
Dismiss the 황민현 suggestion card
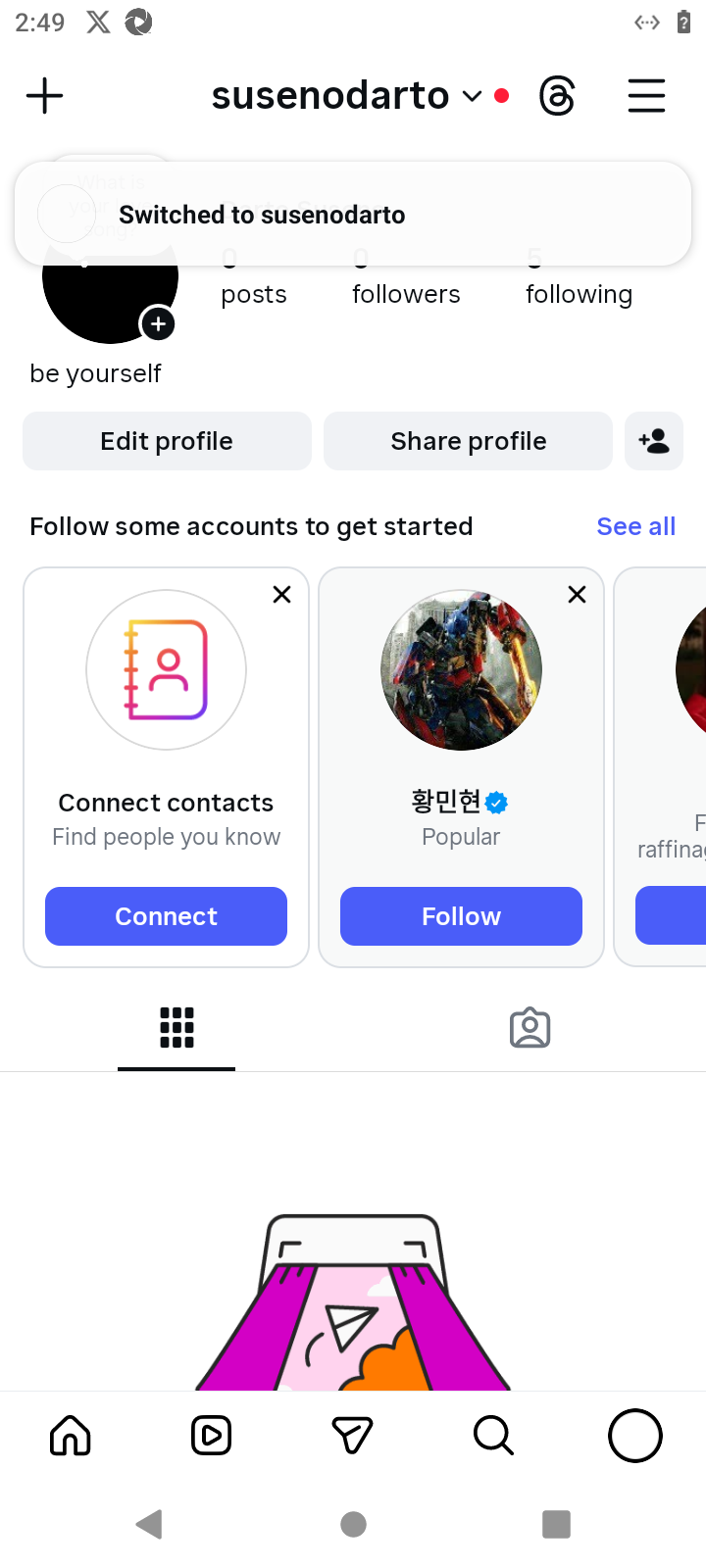click(577, 594)
